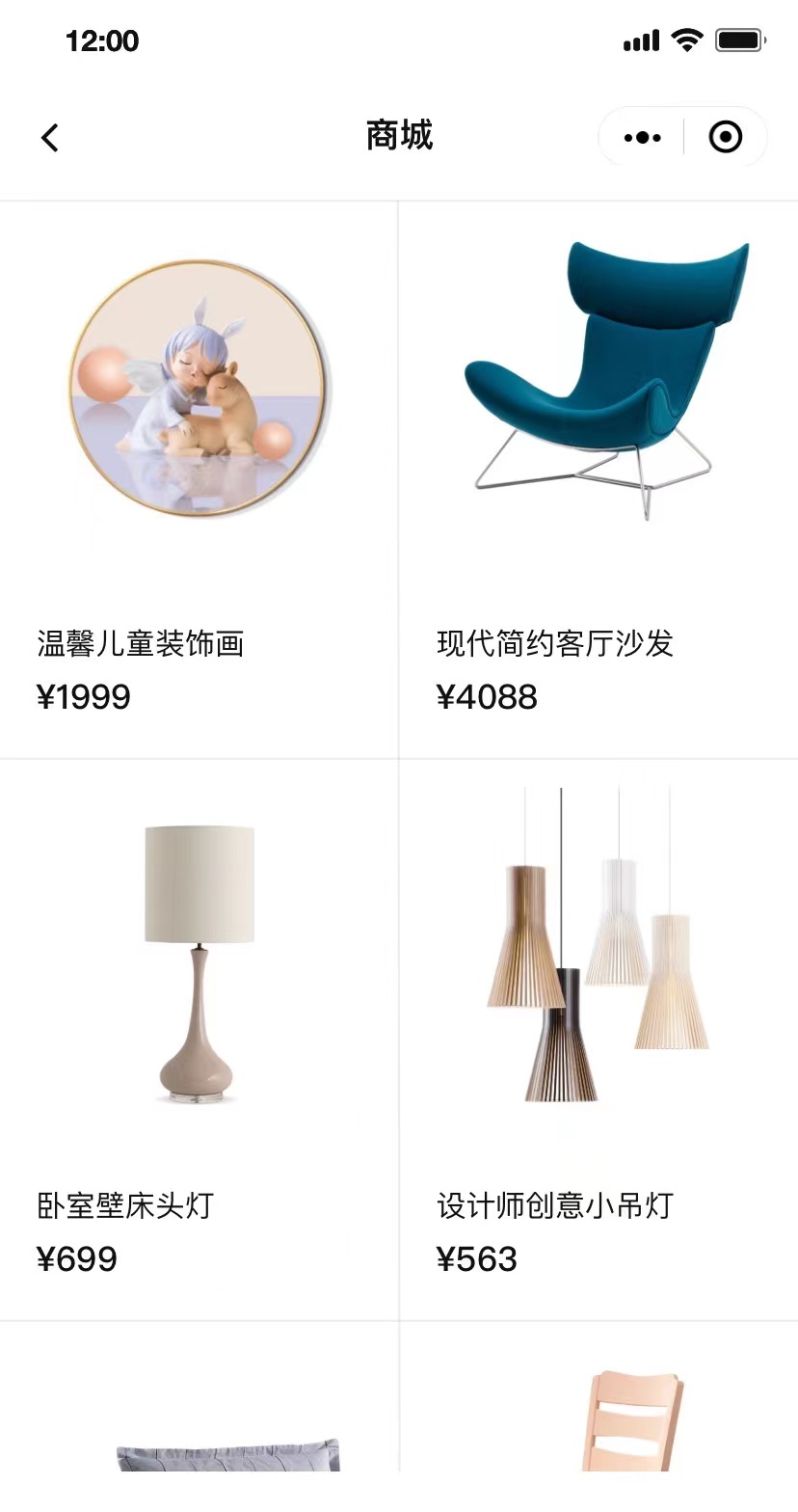View the 现代简约客厅沙发 product
798x1512 pixels.
598,480
